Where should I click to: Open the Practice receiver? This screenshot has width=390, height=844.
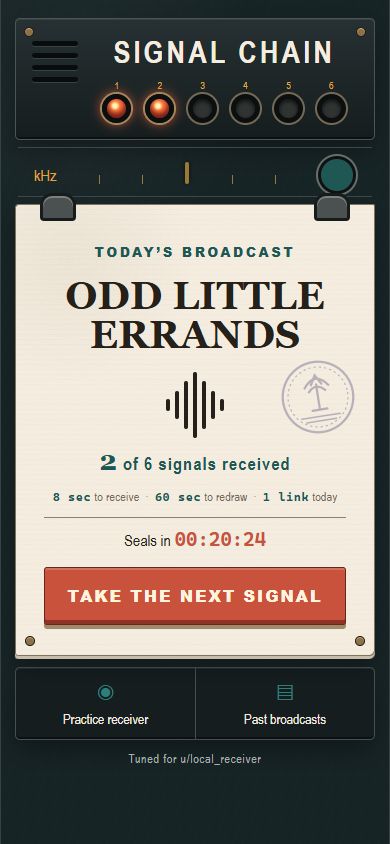105,704
